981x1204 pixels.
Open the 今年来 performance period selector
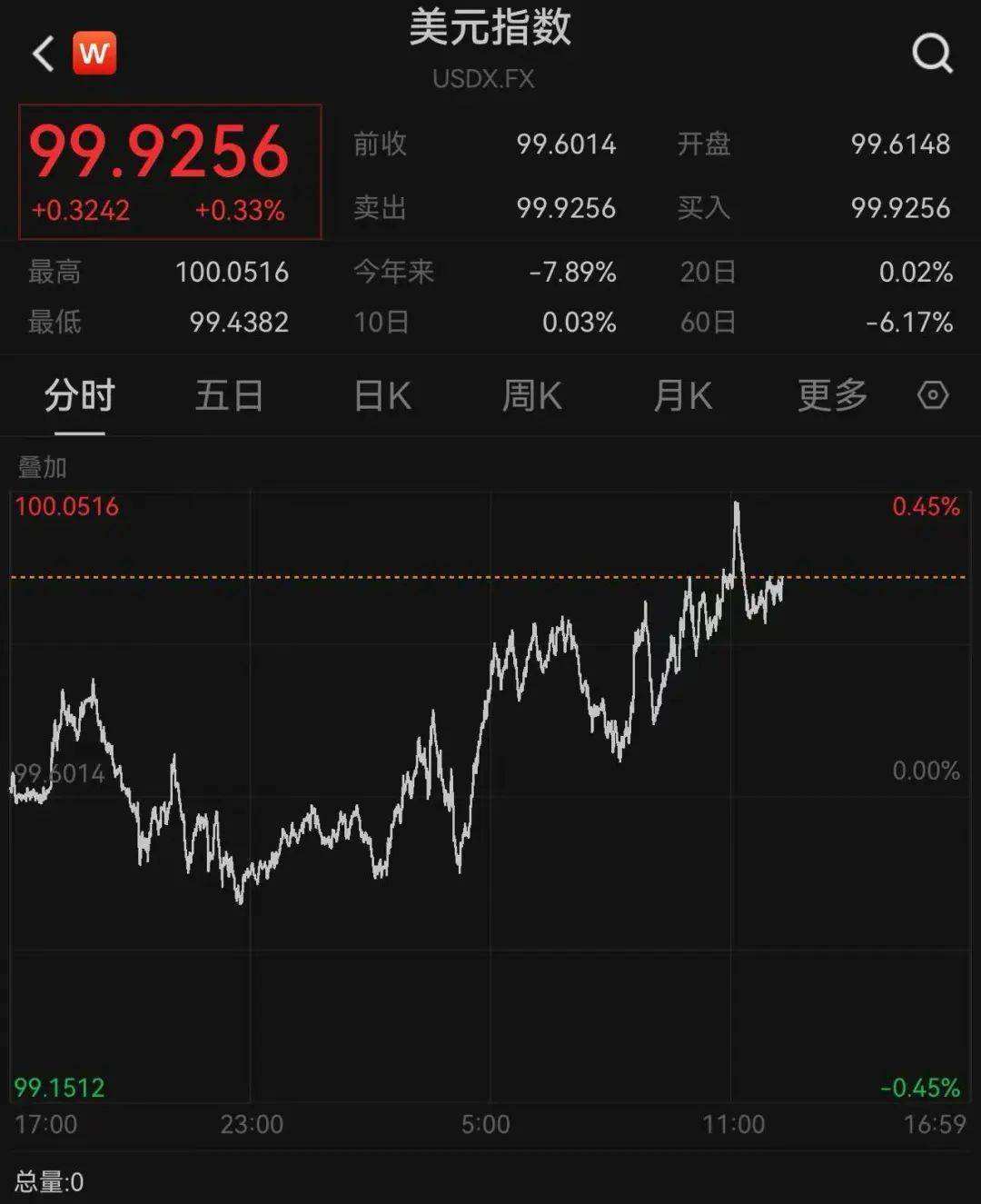pos(394,272)
